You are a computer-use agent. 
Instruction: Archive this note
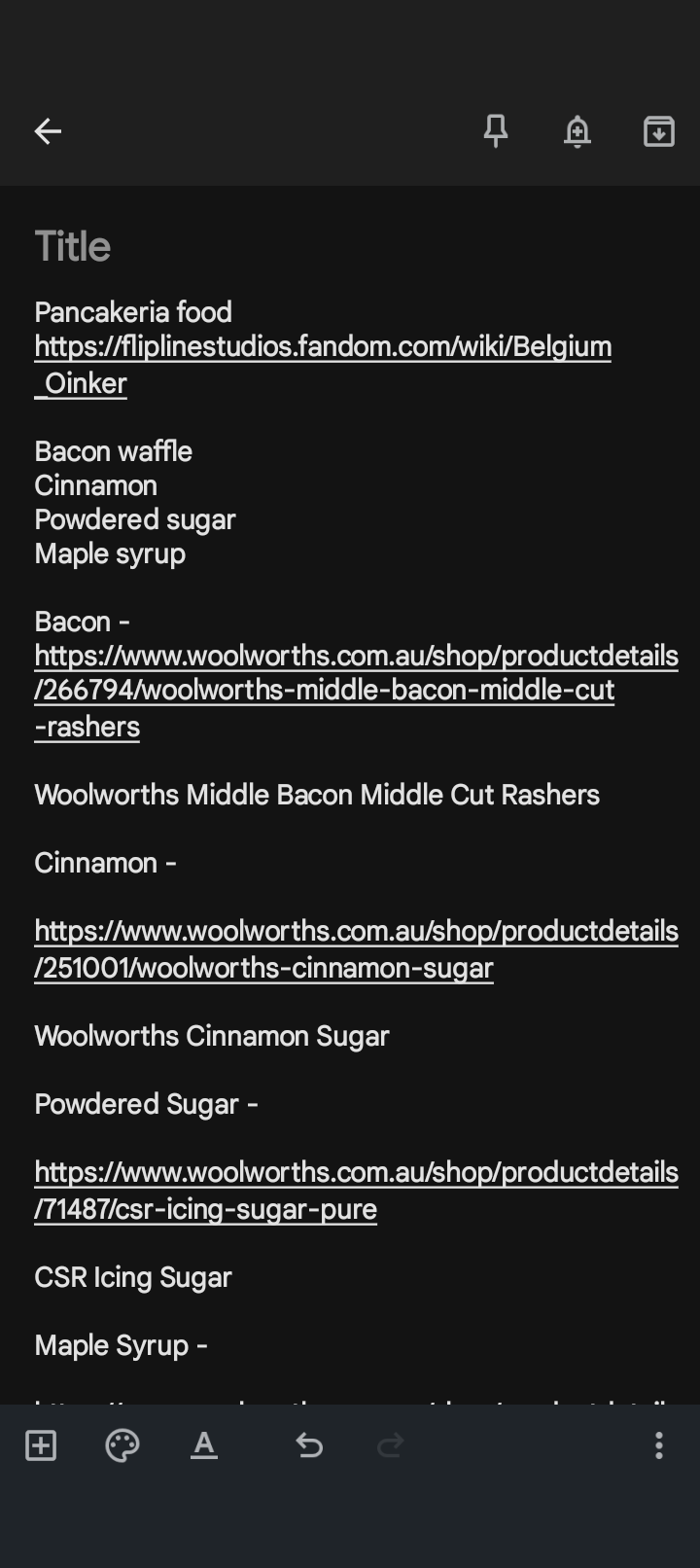659,131
